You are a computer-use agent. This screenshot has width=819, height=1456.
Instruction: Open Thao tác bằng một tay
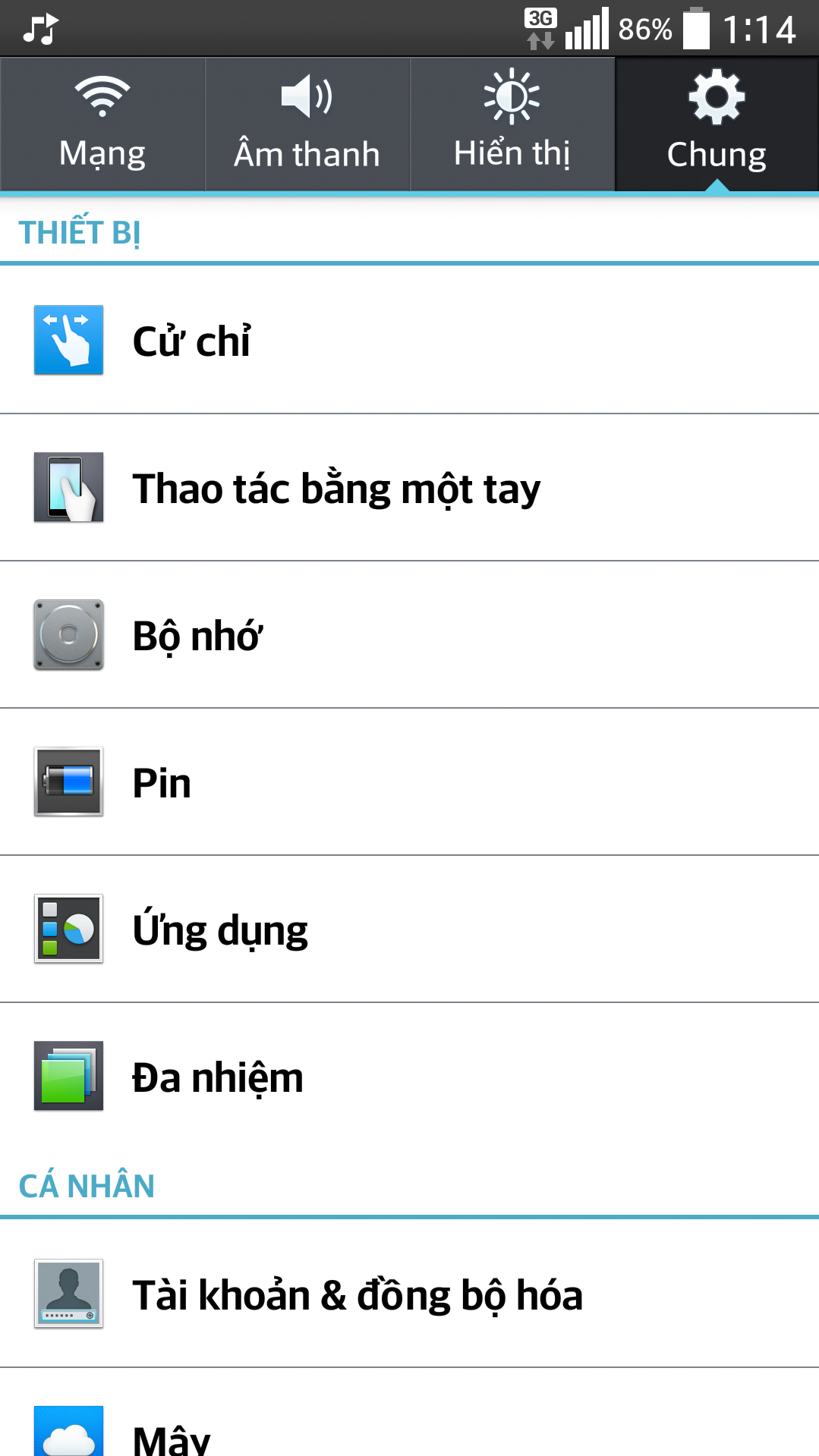pos(410,488)
